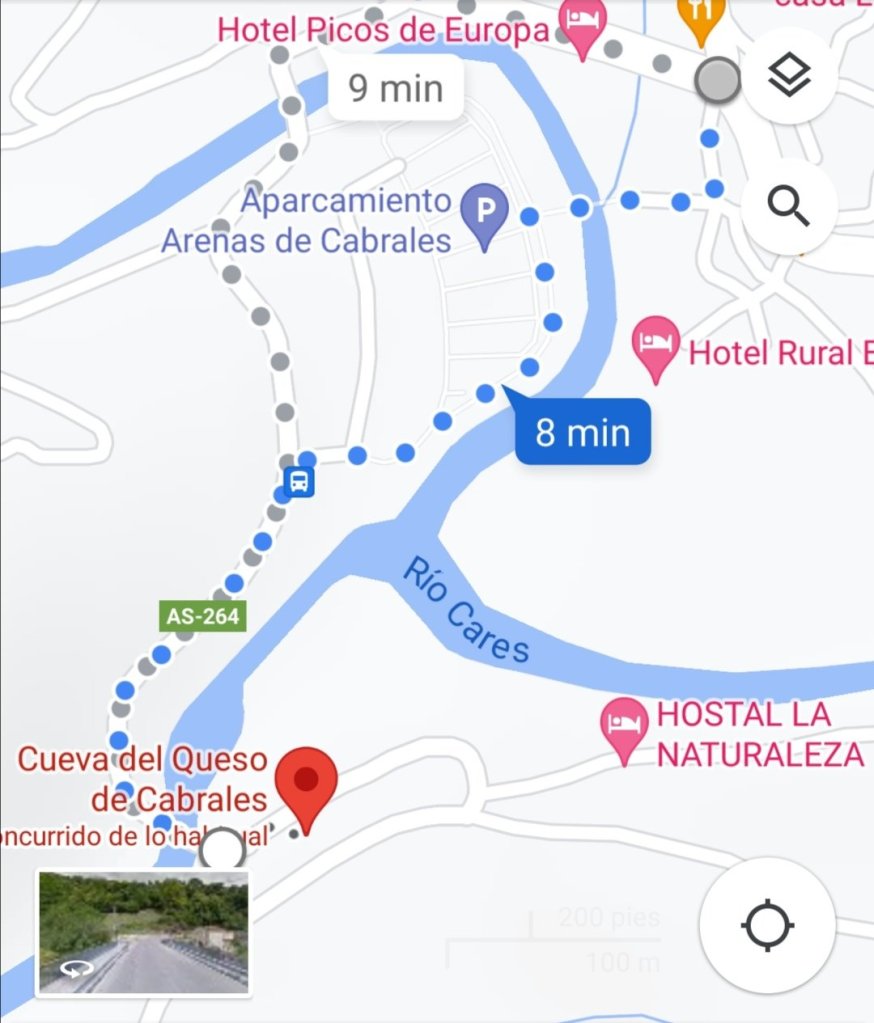The image size is (874, 1023).
Task: Open the map layers button
Action: pos(790,75)
